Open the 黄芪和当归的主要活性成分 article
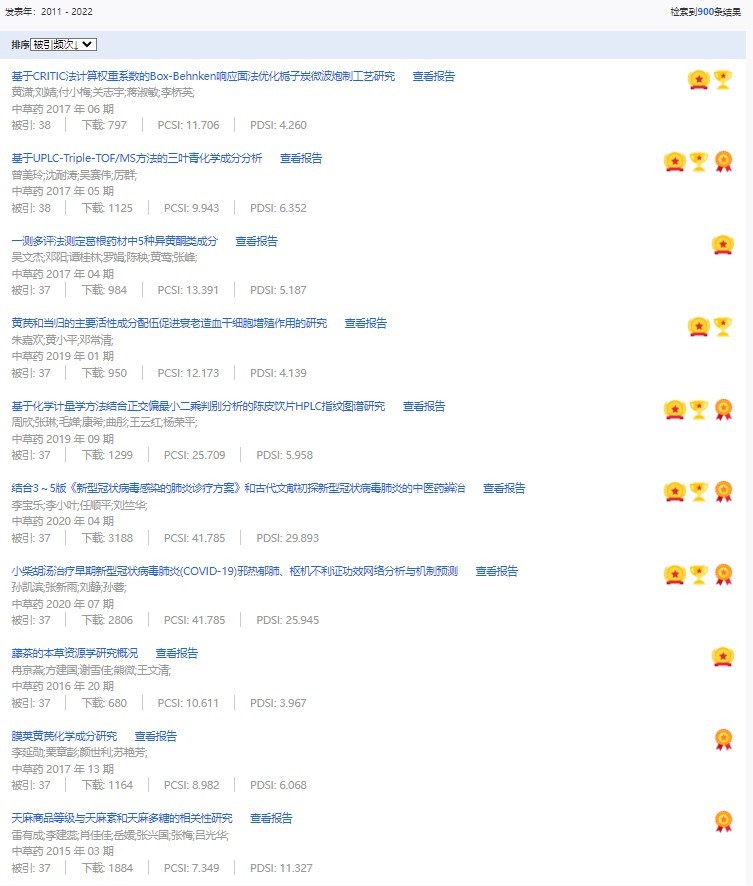 click(x=169, y=323)
